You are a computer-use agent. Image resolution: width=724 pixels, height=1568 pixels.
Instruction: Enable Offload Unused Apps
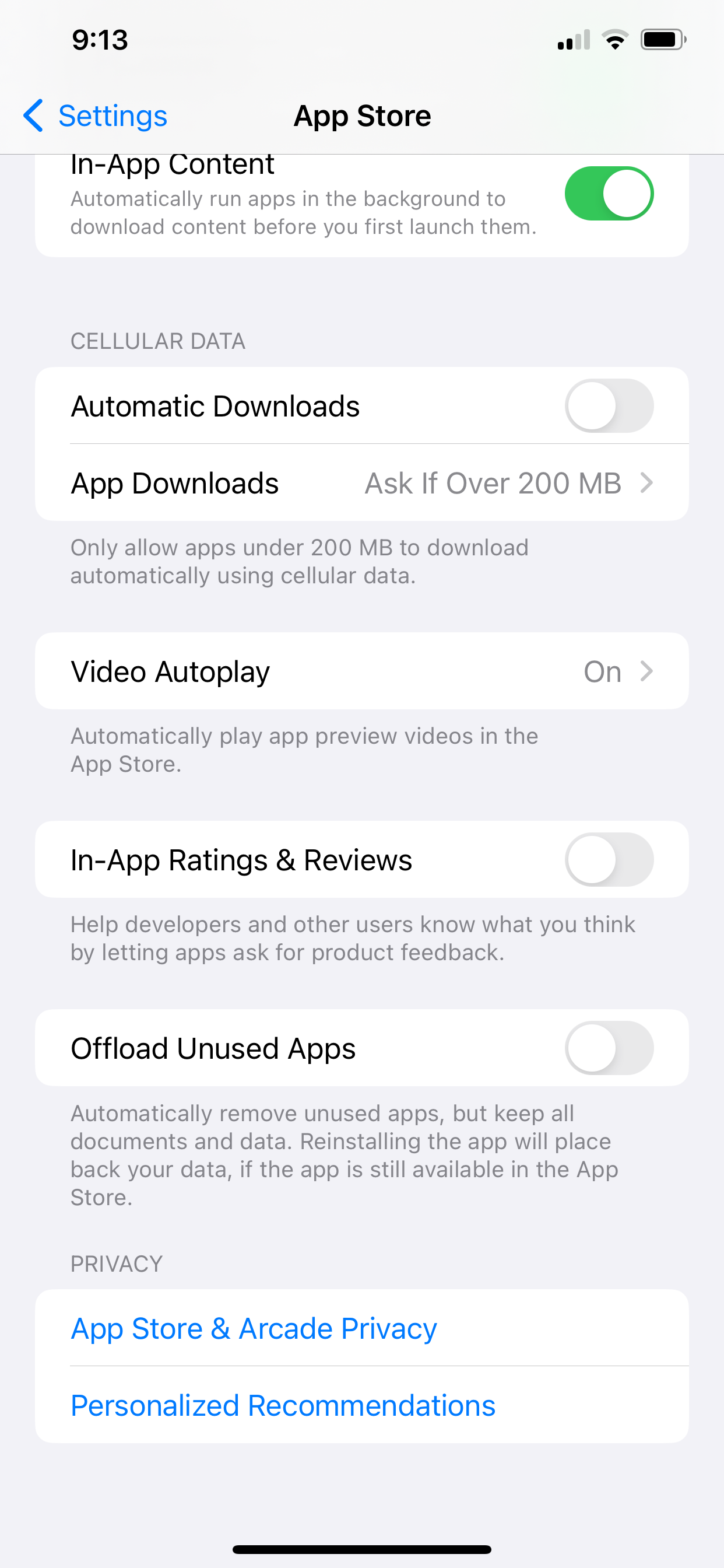pyautogui.click(x=609, y=1048)
